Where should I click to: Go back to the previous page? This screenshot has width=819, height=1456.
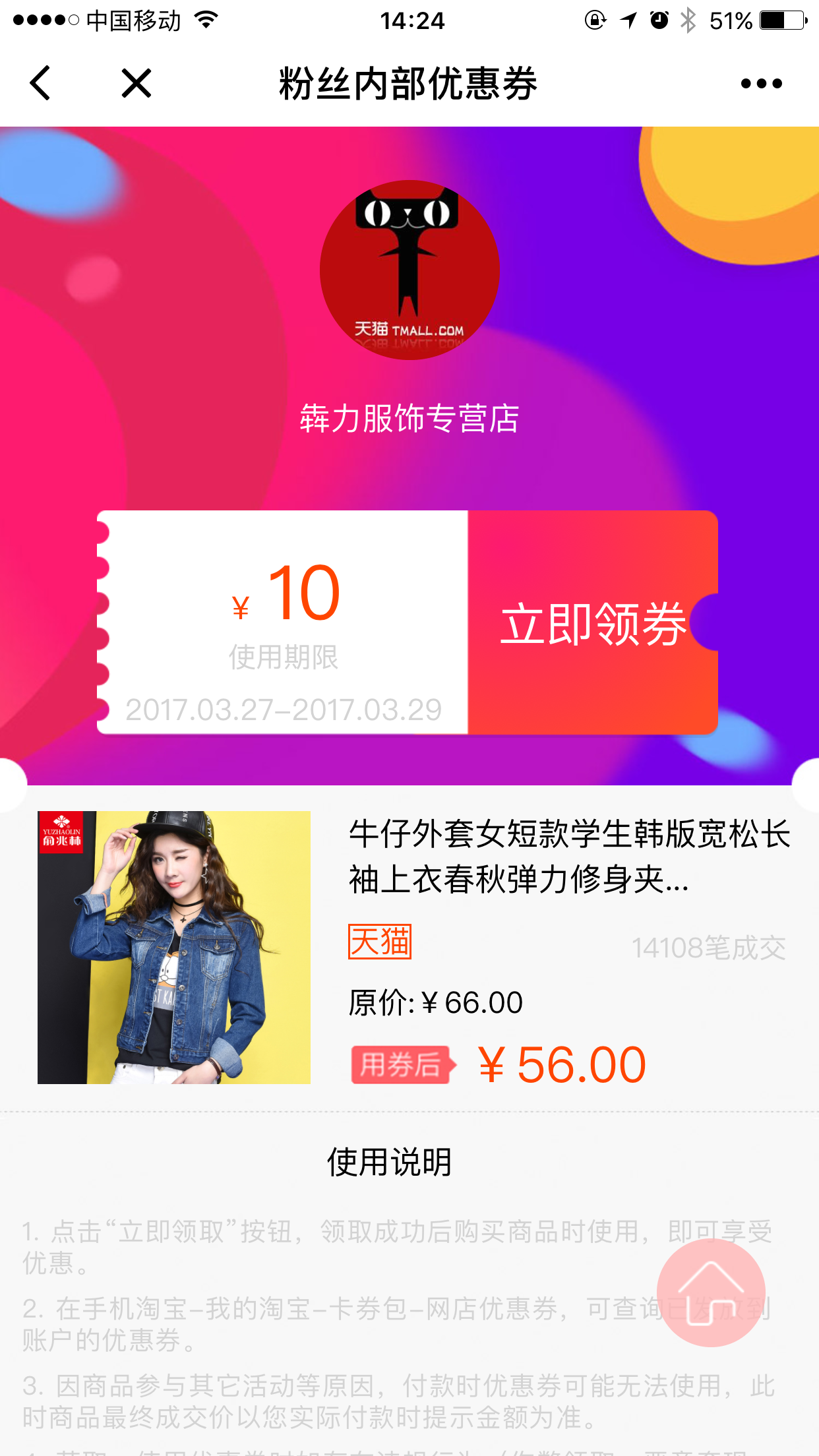[41, 84]
